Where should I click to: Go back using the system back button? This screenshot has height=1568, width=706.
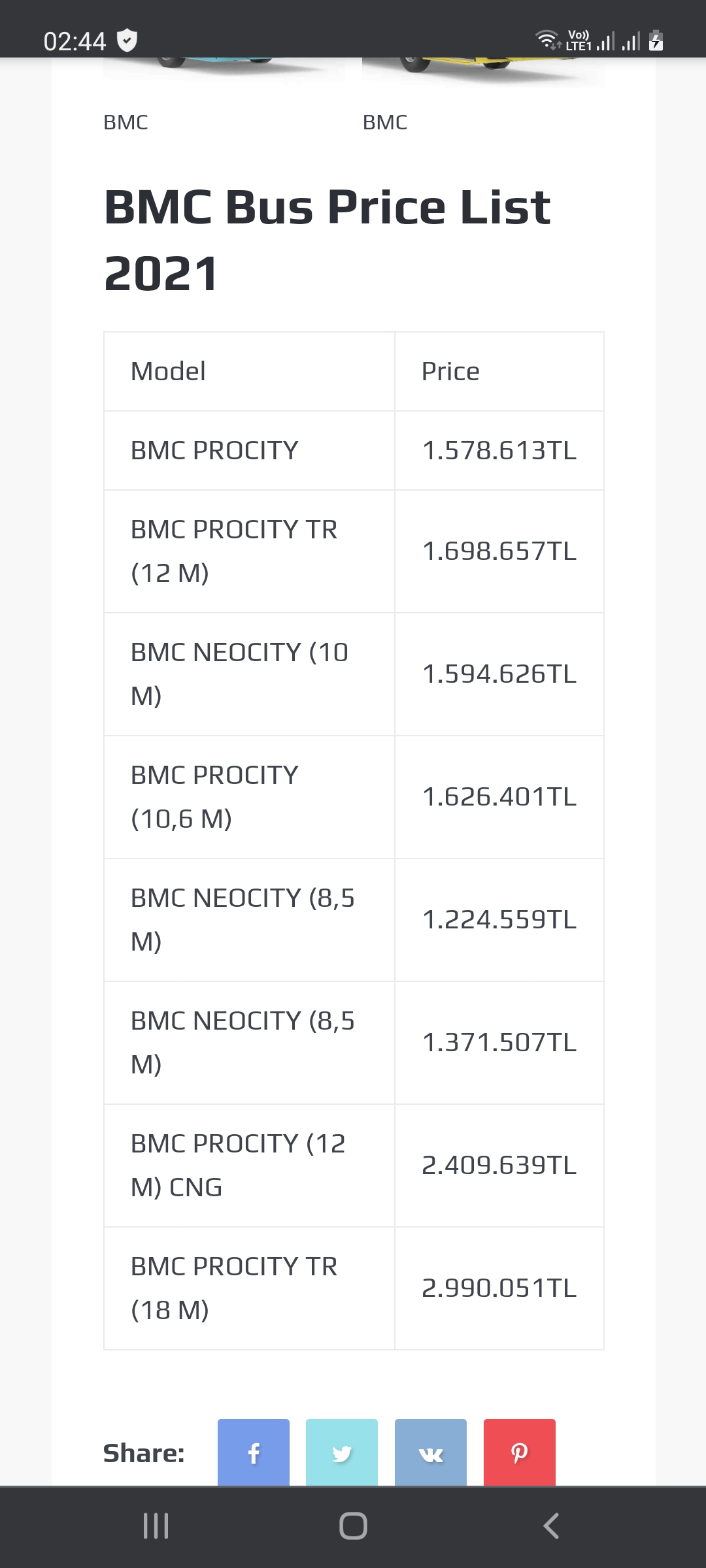pyautogui.click(x=551, y=1526)
